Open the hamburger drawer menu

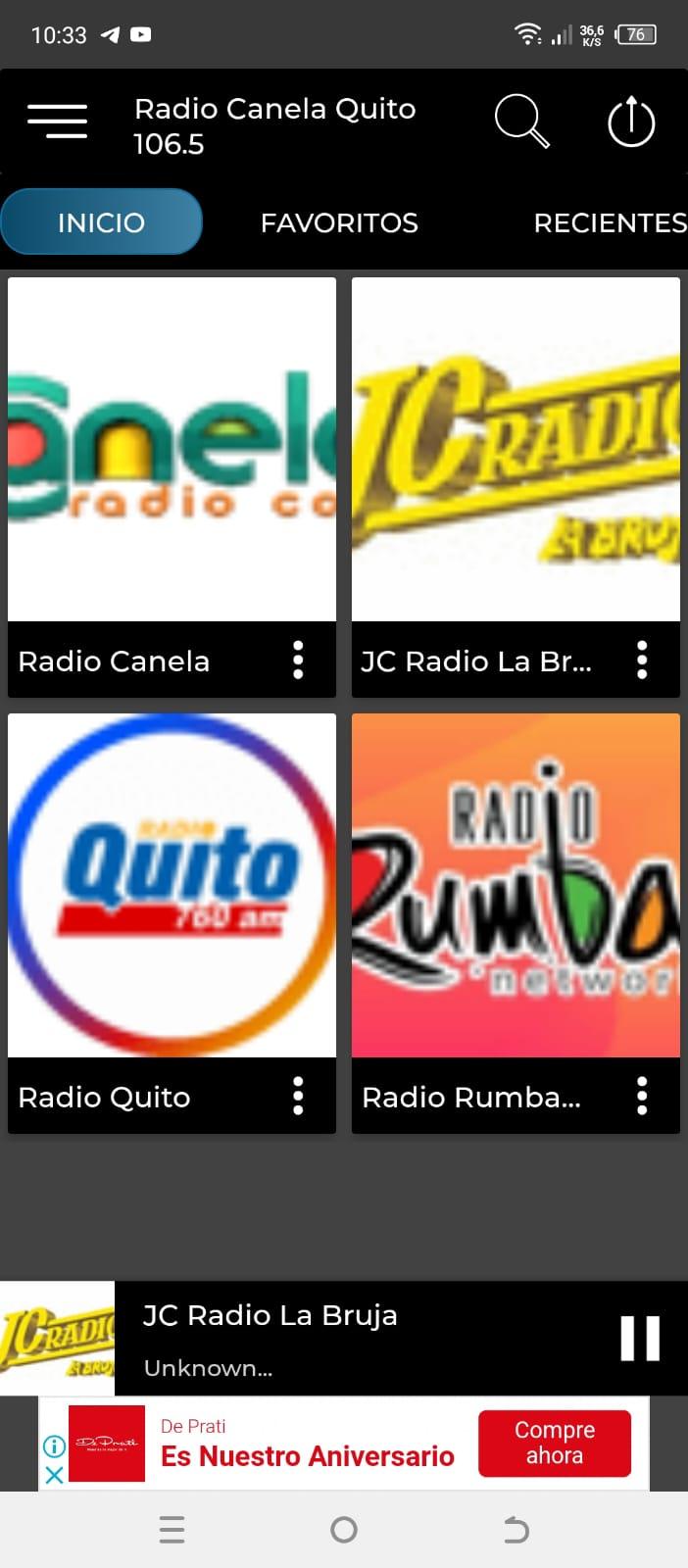click(57, 122)
